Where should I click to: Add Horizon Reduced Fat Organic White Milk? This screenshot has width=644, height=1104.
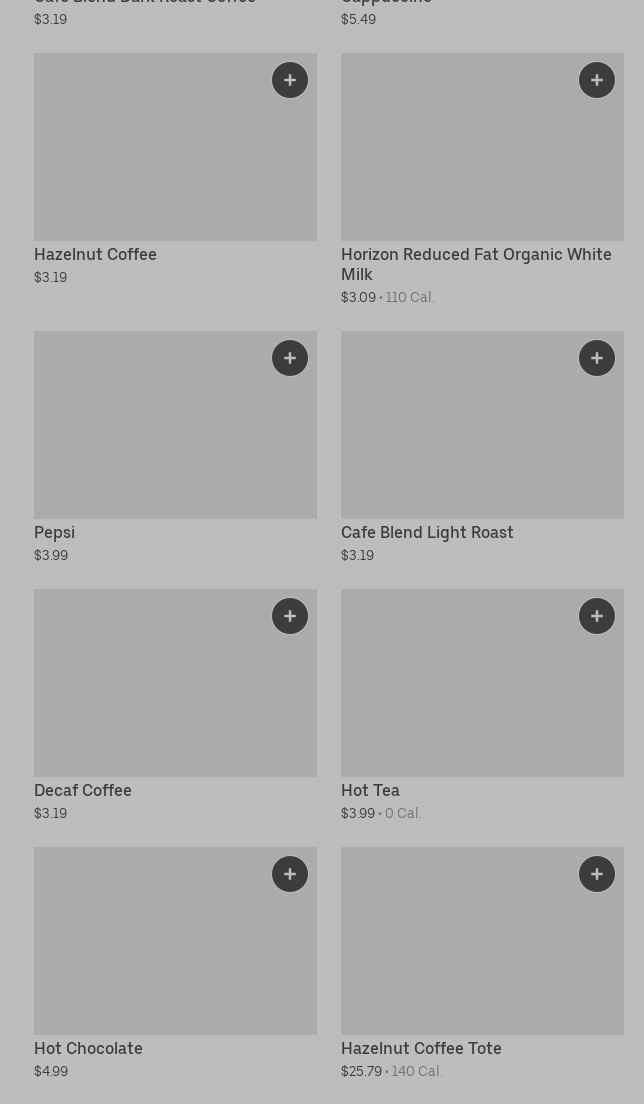(597, 80)
